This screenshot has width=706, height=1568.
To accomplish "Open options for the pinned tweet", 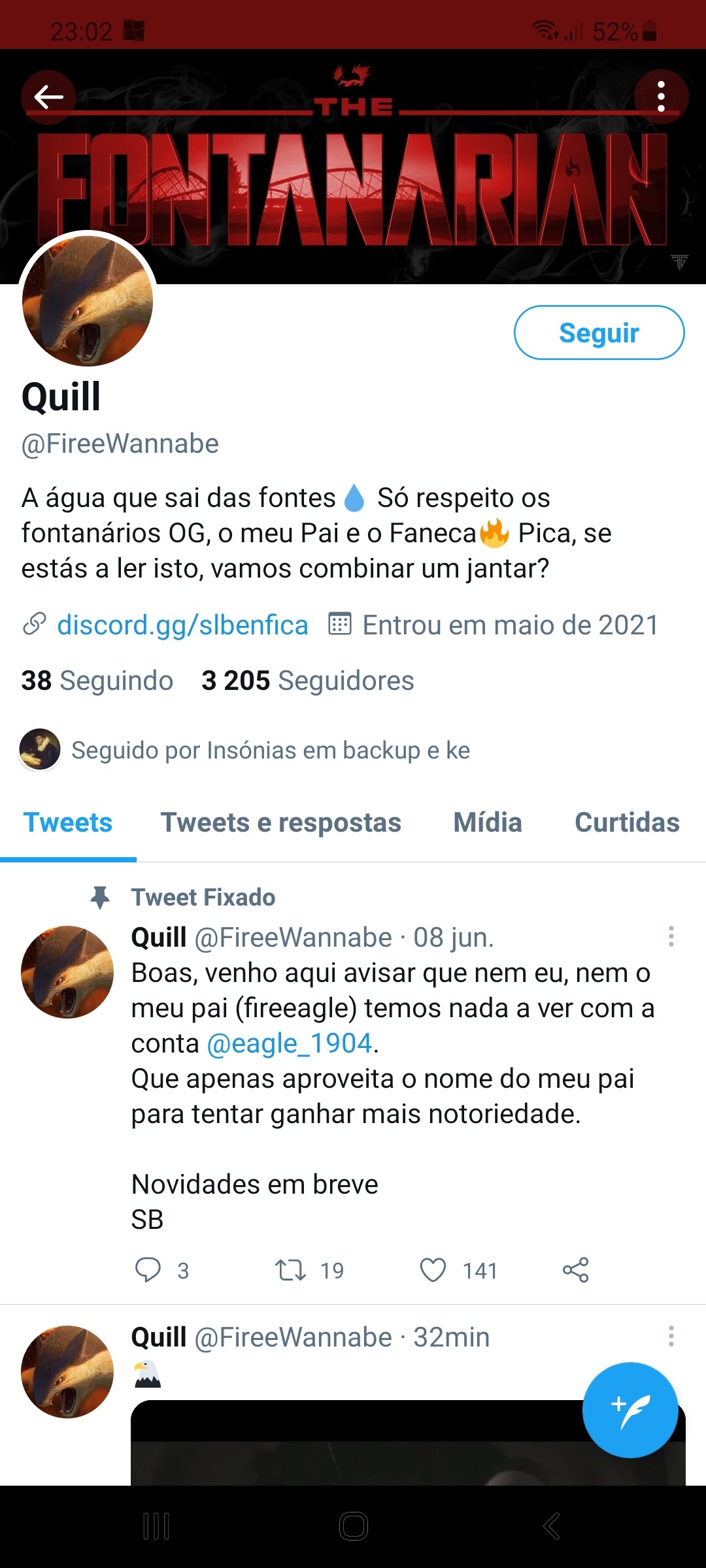I will click(x=671, y=936).
